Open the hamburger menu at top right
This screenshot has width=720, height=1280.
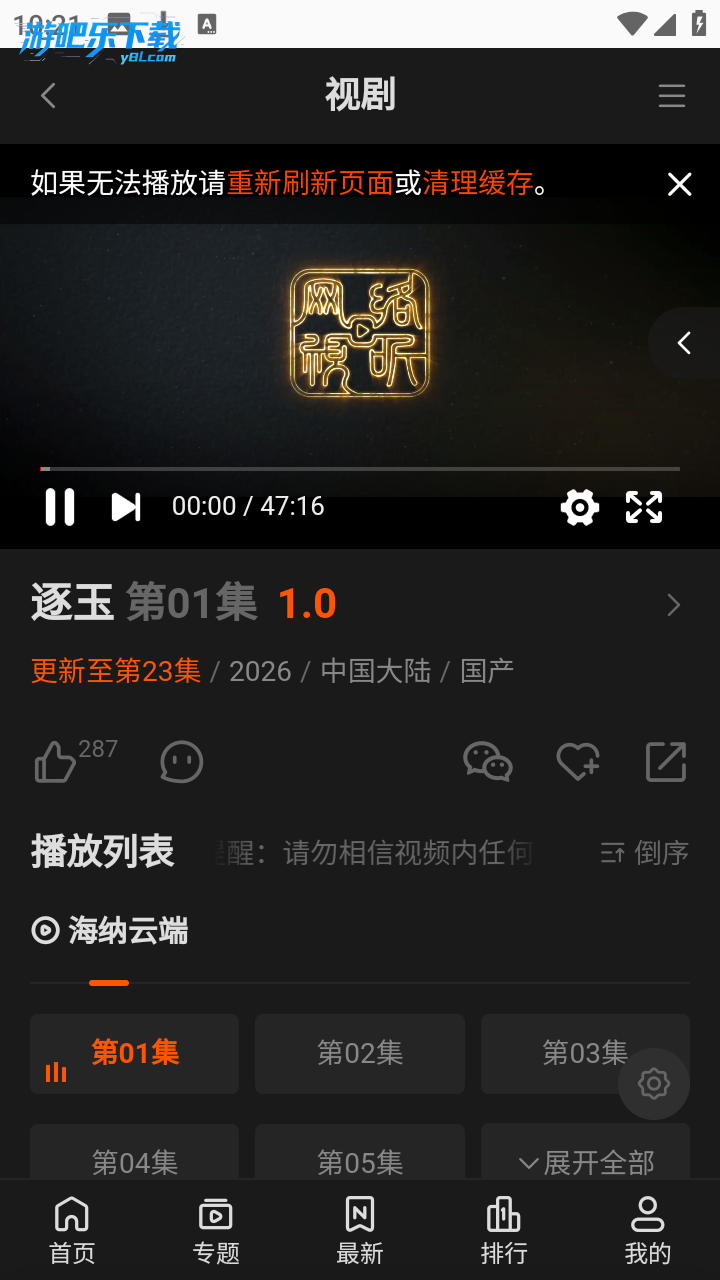pyautogui.click(x=671, y=95)
